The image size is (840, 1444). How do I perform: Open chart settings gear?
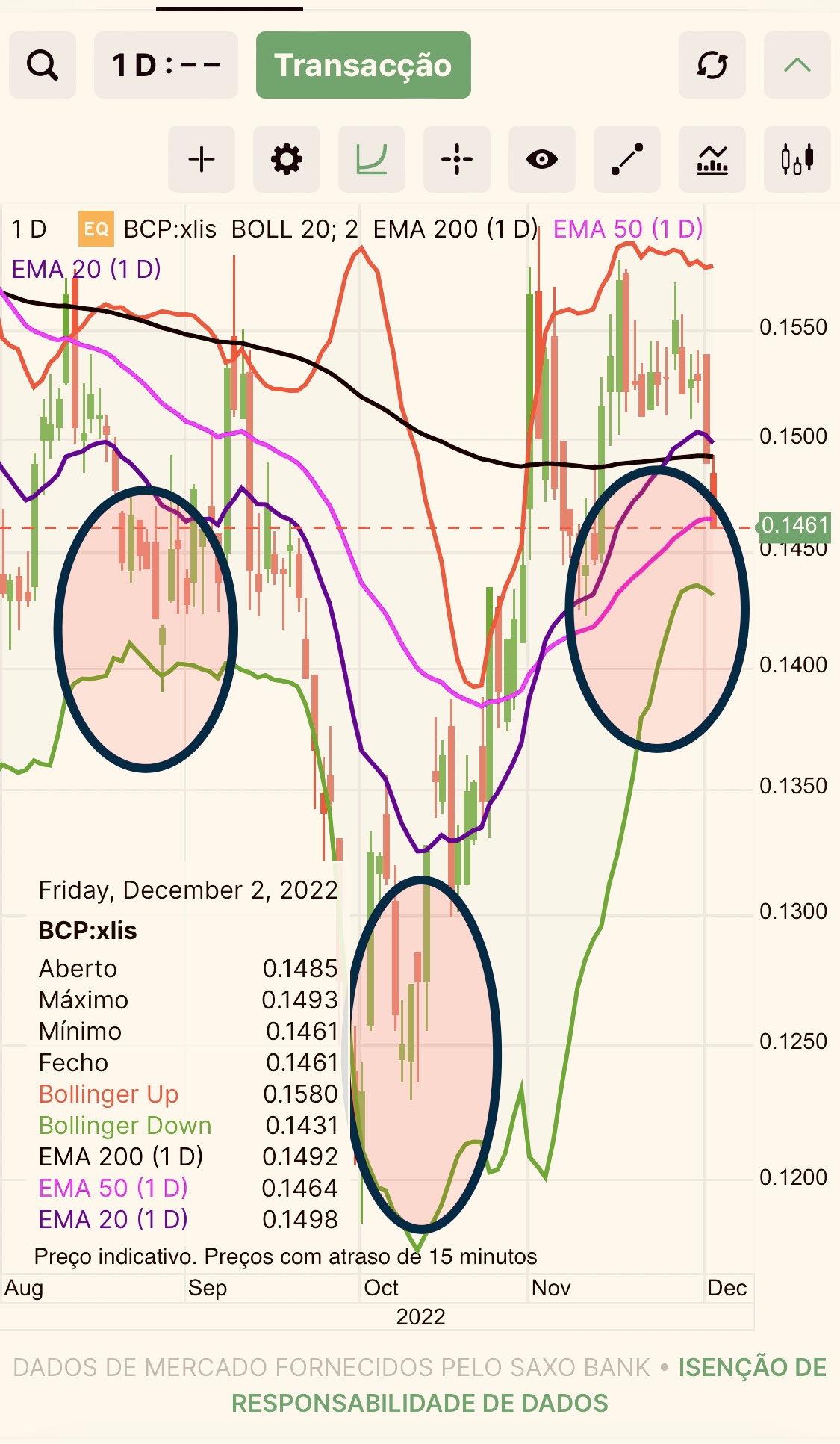pos(287,159)
